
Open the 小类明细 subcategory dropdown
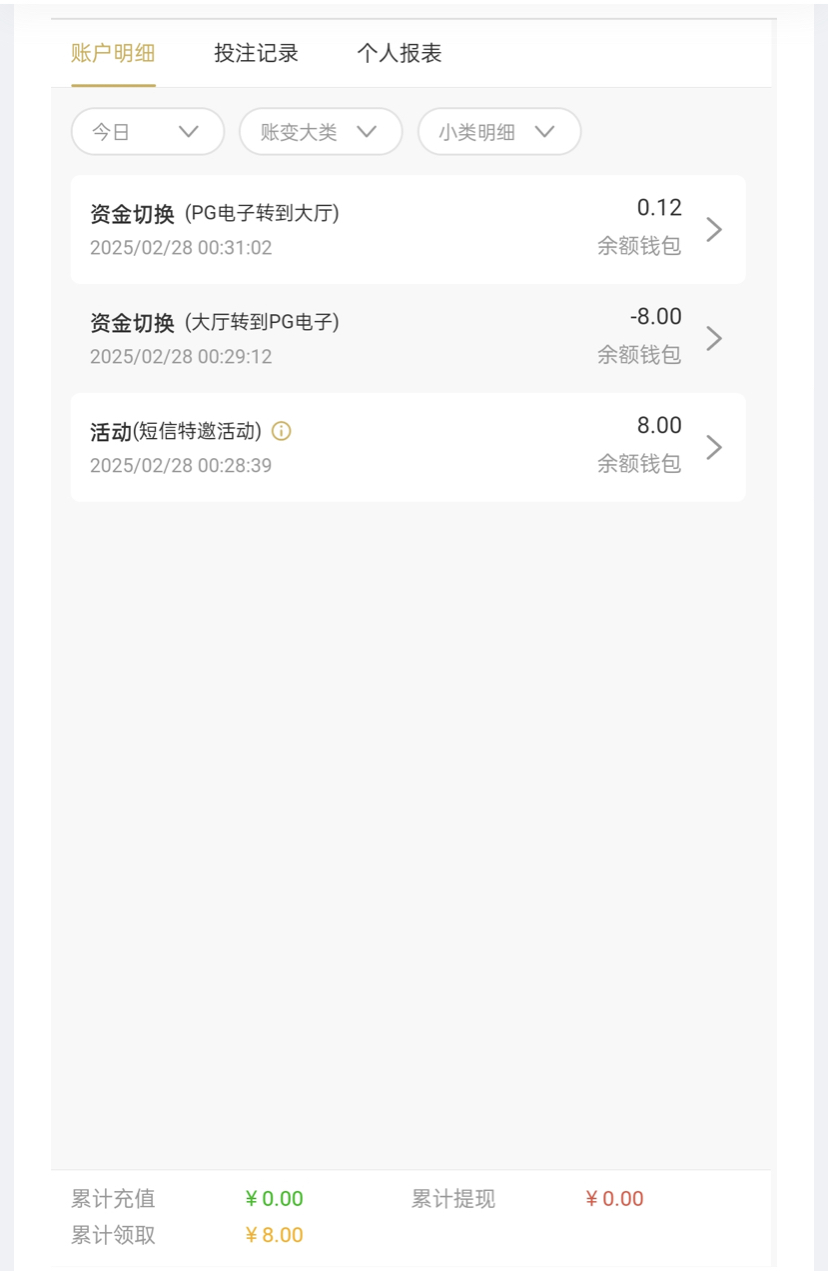498,131
